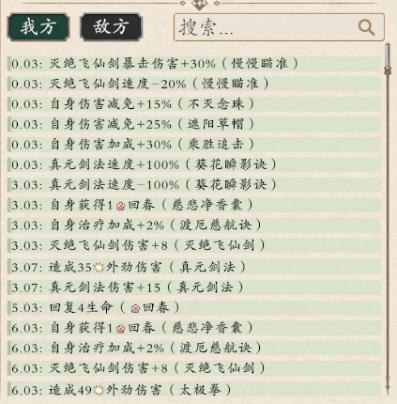
Task: Switch to the 我方 tab
Action: 38,27
